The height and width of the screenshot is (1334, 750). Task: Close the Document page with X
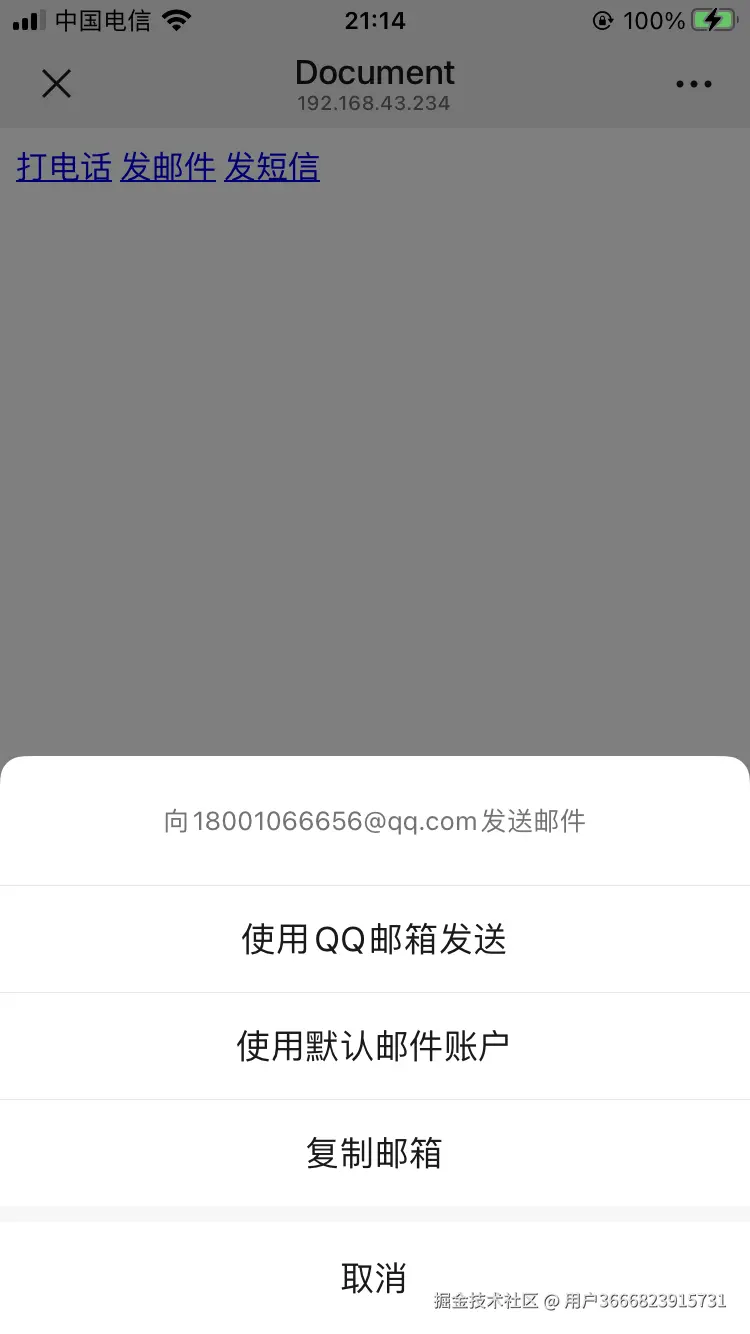[56, 84]
